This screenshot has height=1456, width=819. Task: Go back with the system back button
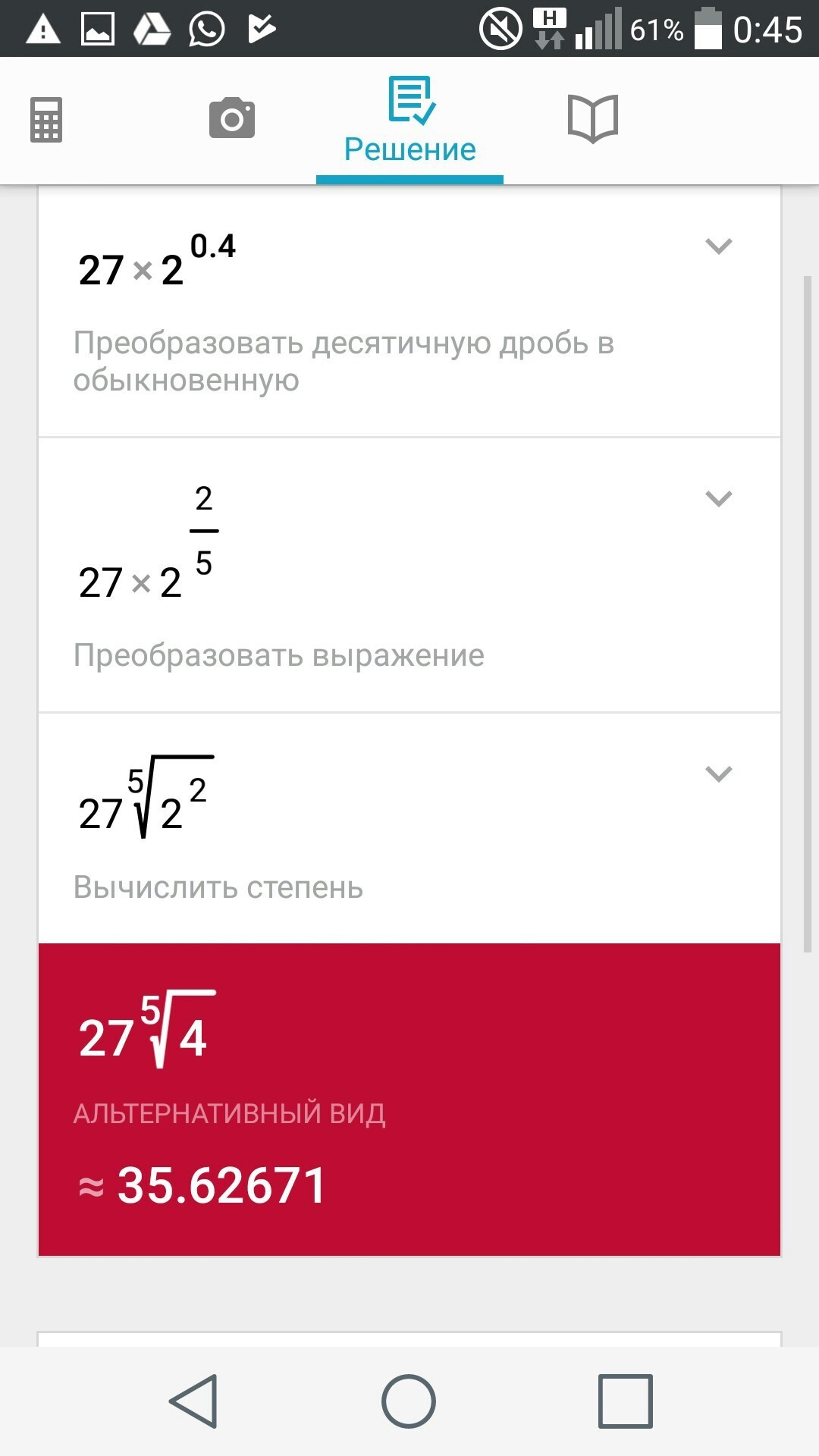[x=194, y=1401]
